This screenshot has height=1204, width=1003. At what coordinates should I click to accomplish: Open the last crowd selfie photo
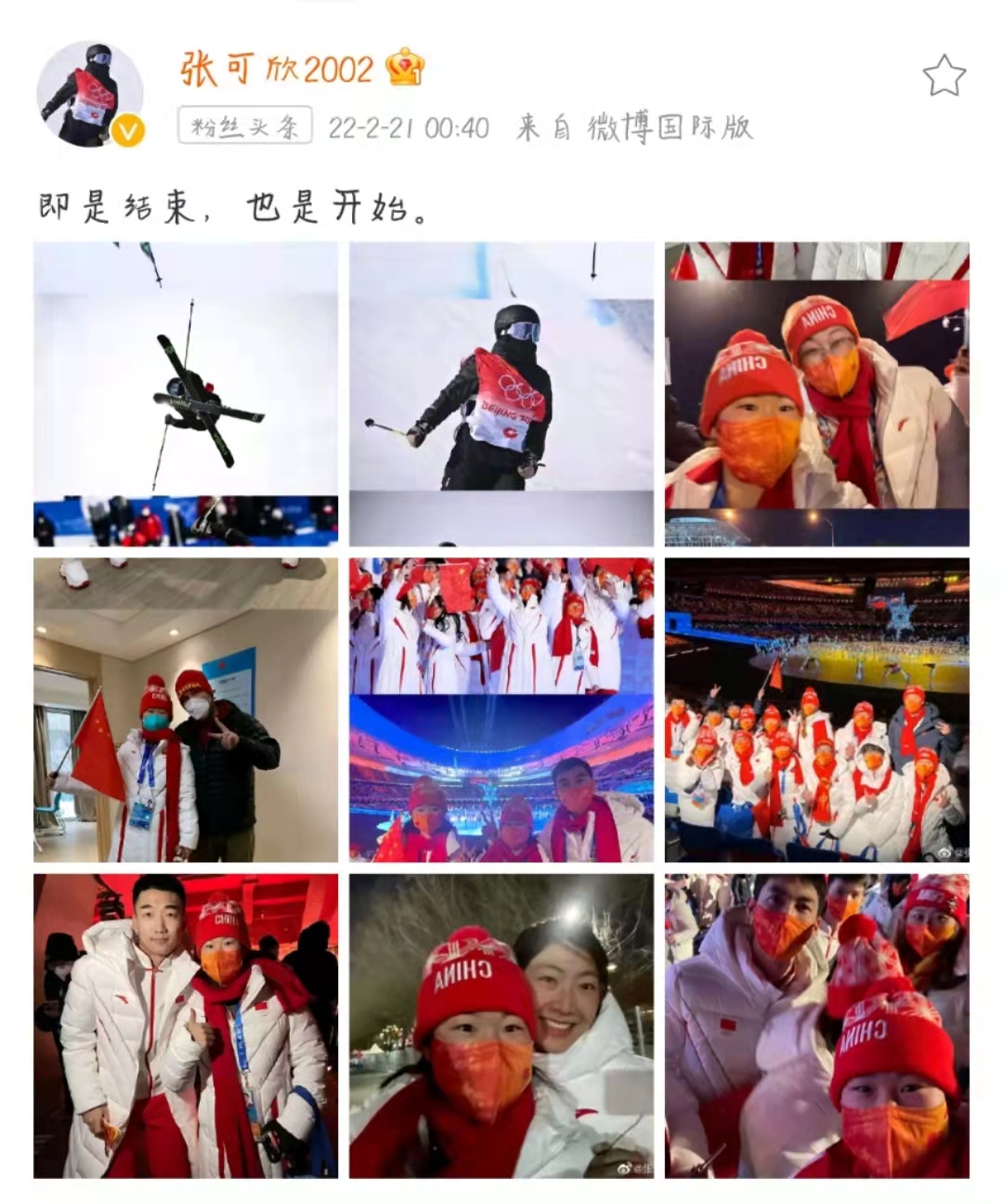816,1026
